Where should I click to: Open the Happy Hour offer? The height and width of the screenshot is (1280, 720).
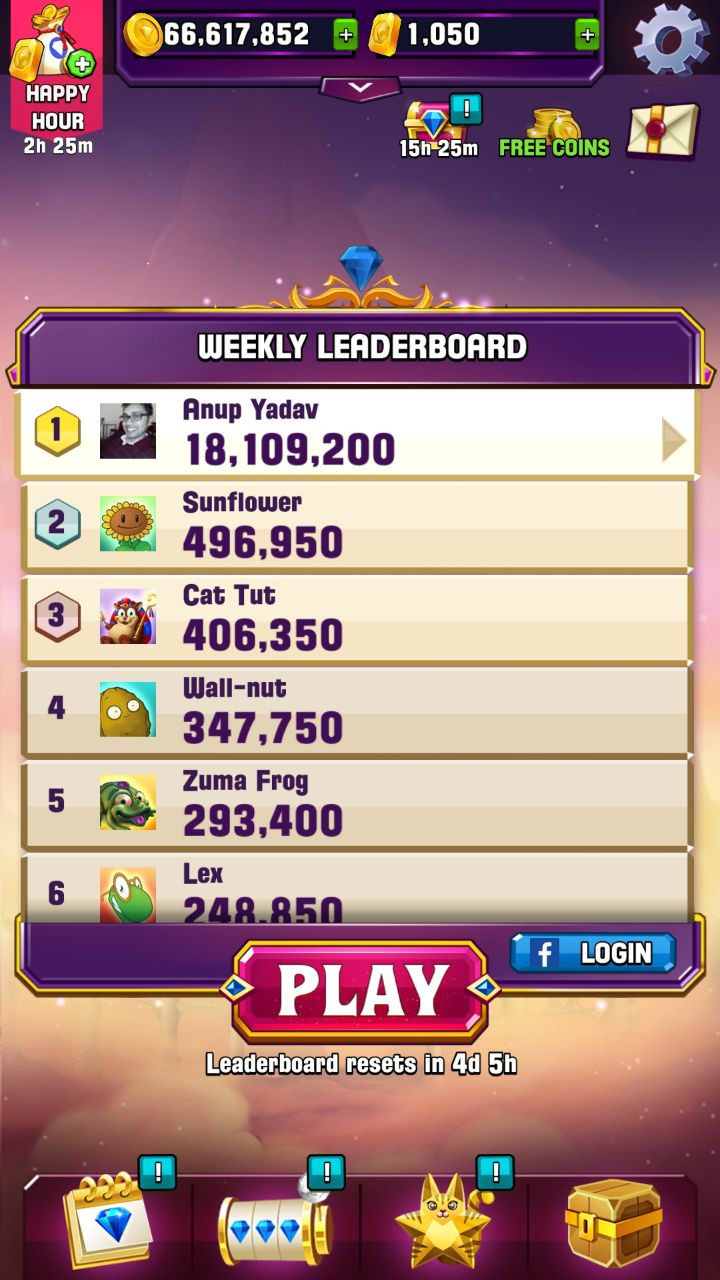pyautogui.click(x=56, y=78)
